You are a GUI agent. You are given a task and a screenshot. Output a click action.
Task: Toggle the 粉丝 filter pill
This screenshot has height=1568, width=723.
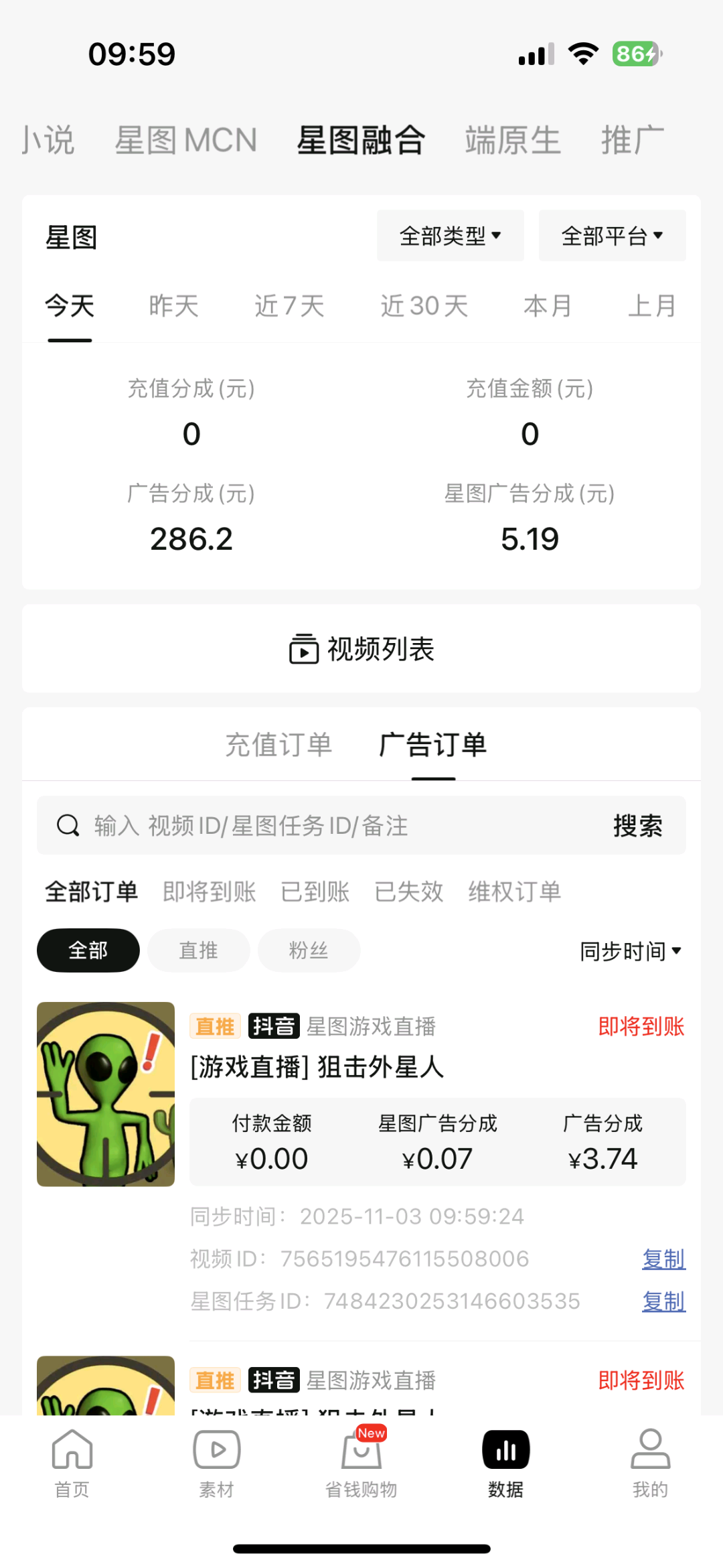point(309,950)
